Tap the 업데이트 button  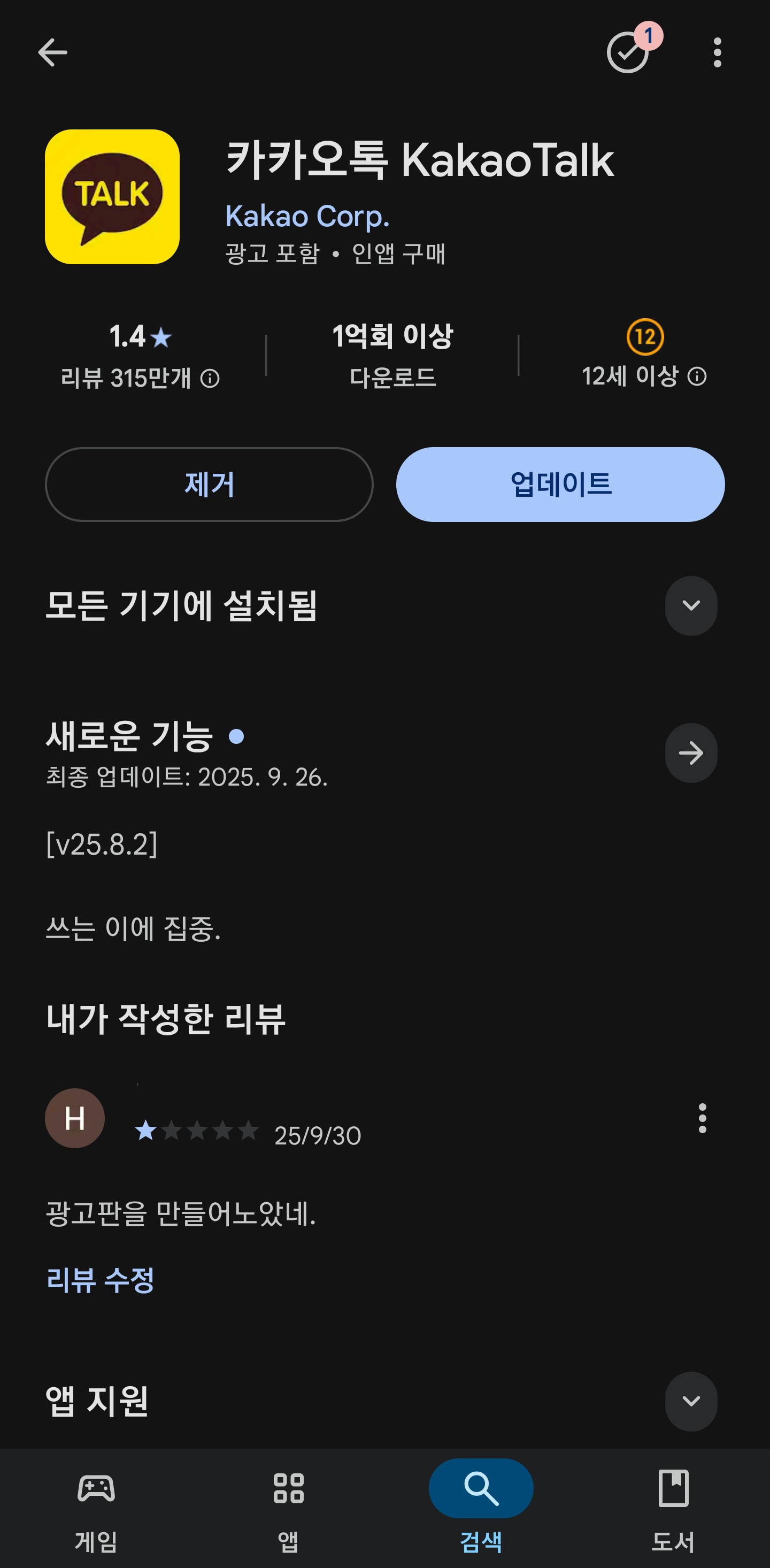pos(560,485)
